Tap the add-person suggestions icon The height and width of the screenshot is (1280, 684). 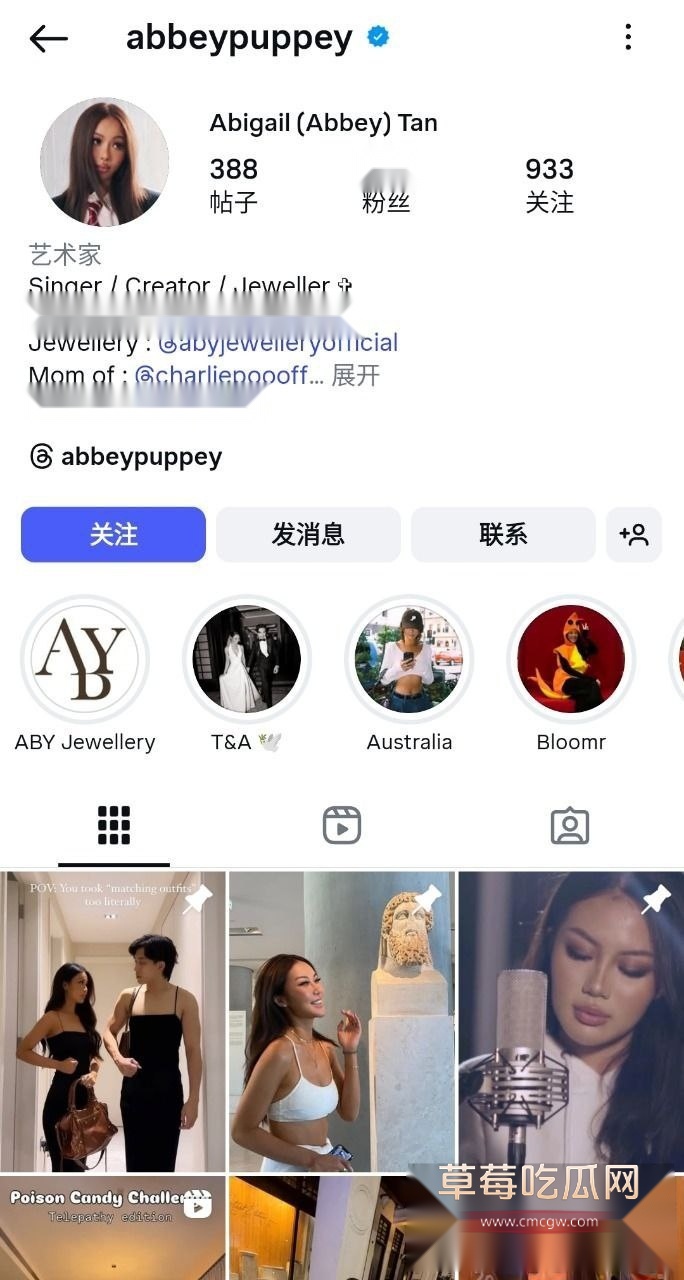[634, 535]
